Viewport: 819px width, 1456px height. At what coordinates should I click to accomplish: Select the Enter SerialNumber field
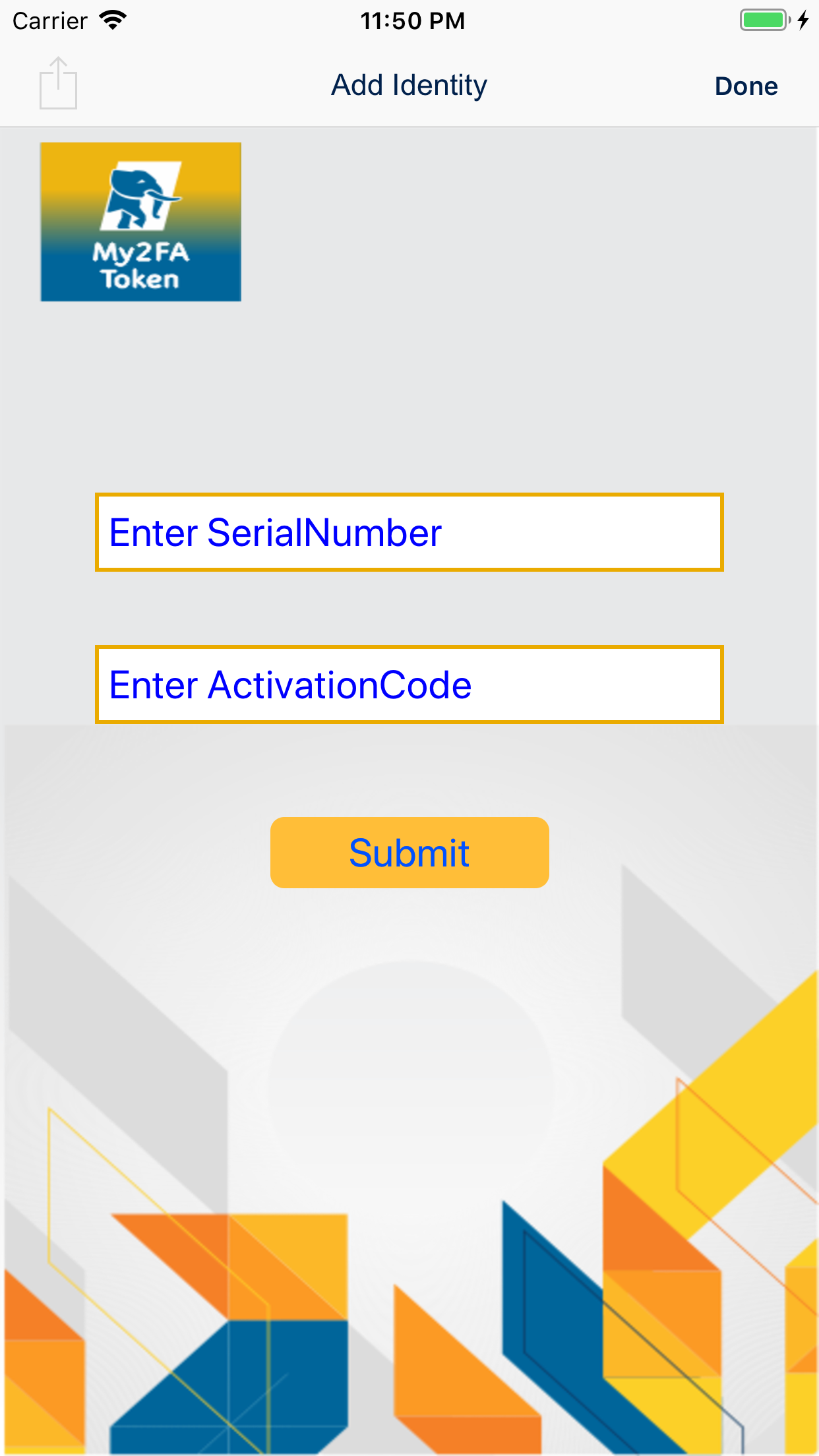[x=409, y=531]
